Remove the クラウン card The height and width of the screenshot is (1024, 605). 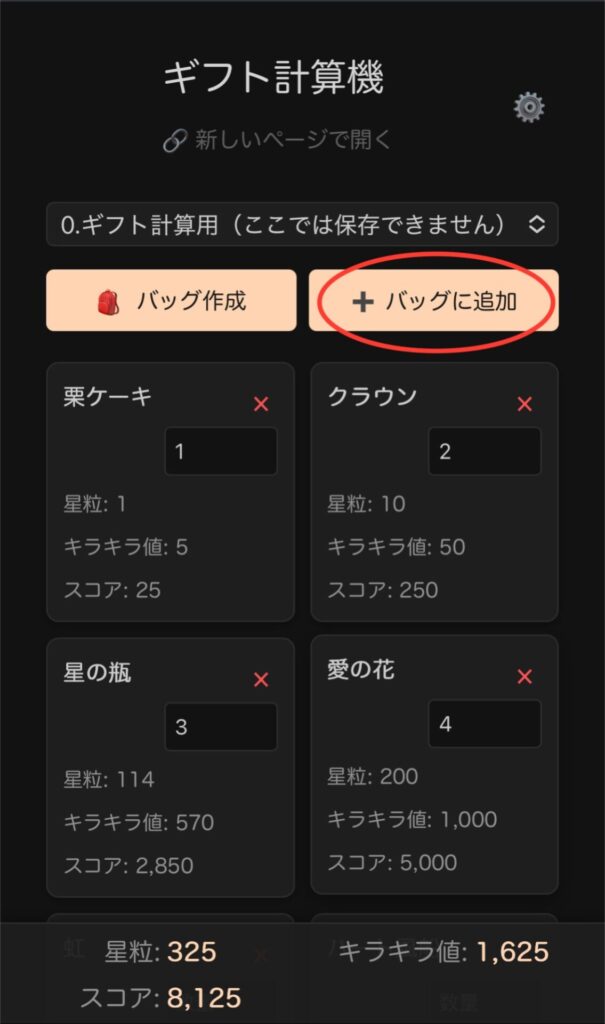click(x=524, y=404)
